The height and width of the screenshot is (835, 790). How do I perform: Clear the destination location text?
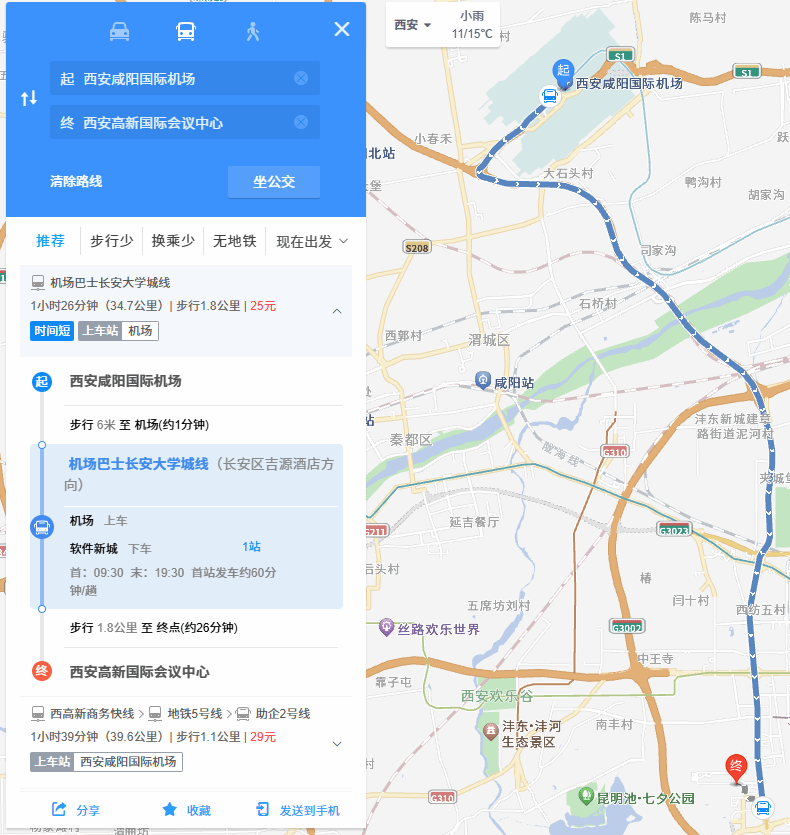[300, 123]
